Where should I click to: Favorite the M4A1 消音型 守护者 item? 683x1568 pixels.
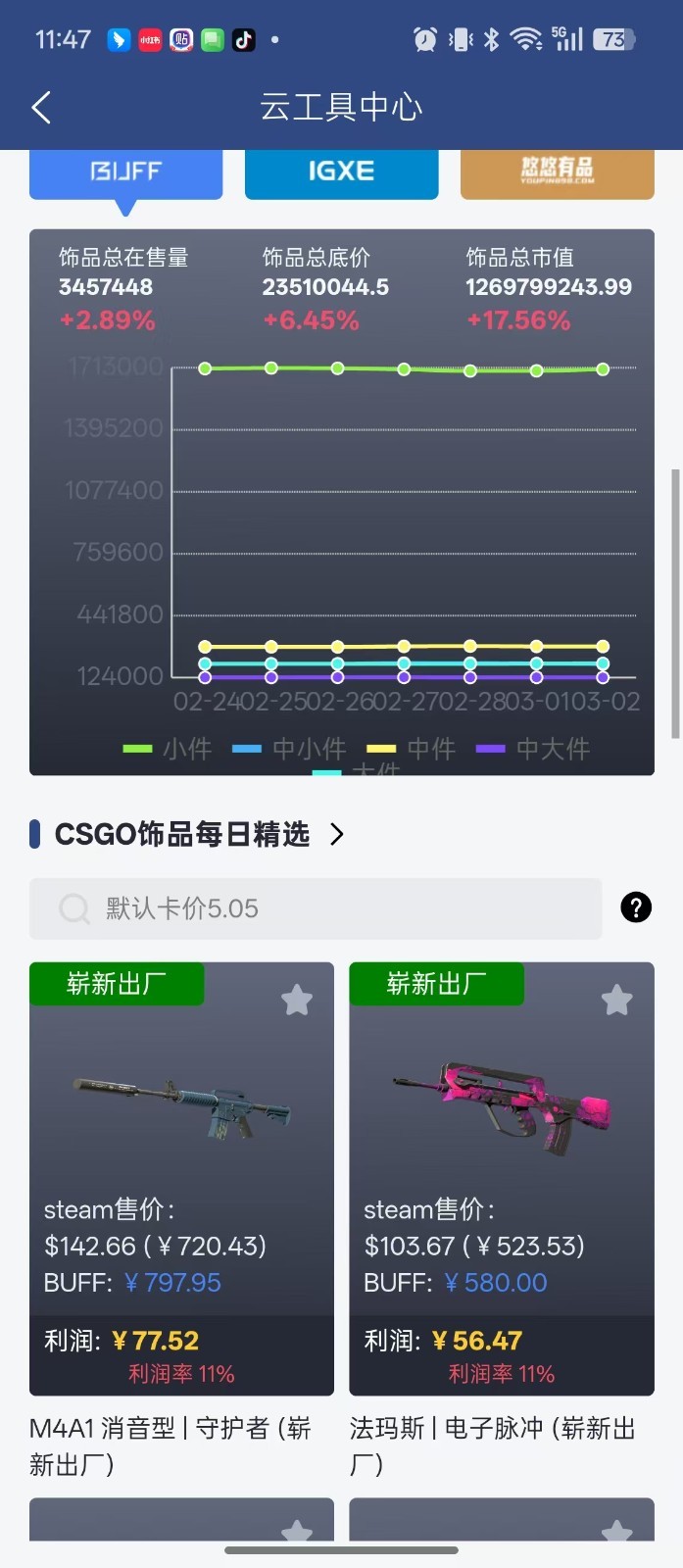click(x=297, y=1000)
